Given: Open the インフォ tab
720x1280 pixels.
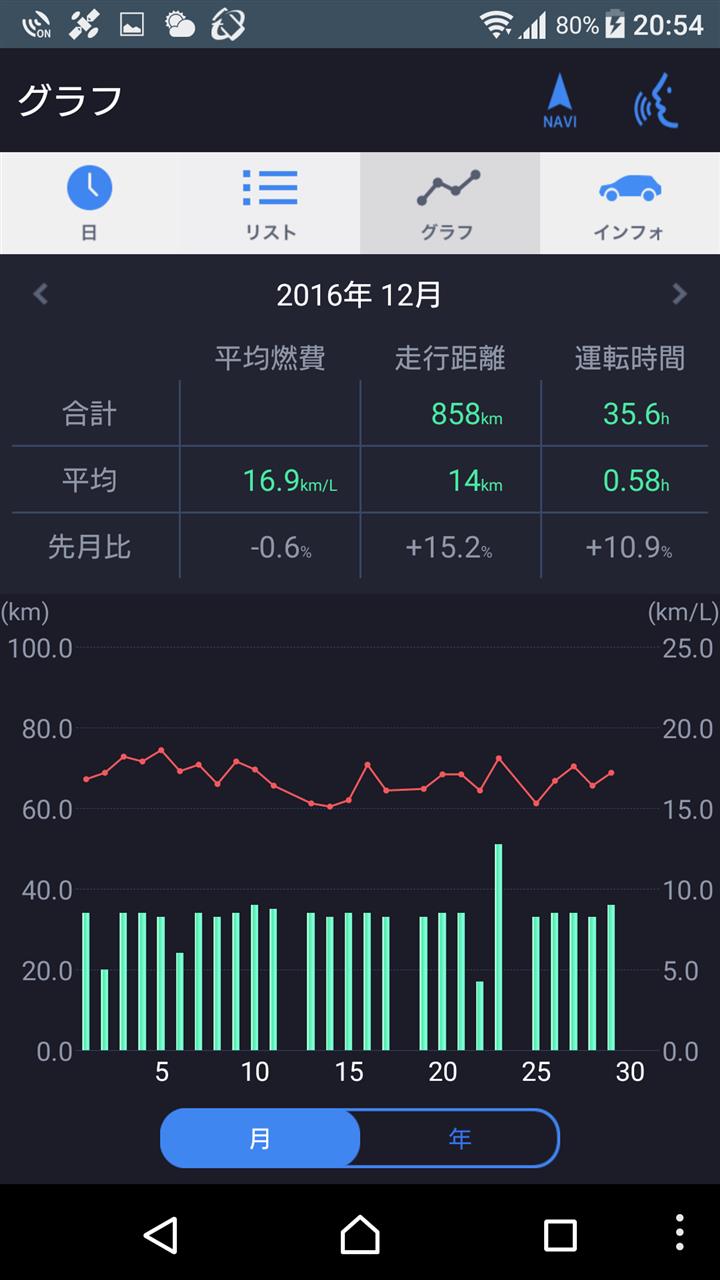Looking at the screenshot, I should [630, 203].
